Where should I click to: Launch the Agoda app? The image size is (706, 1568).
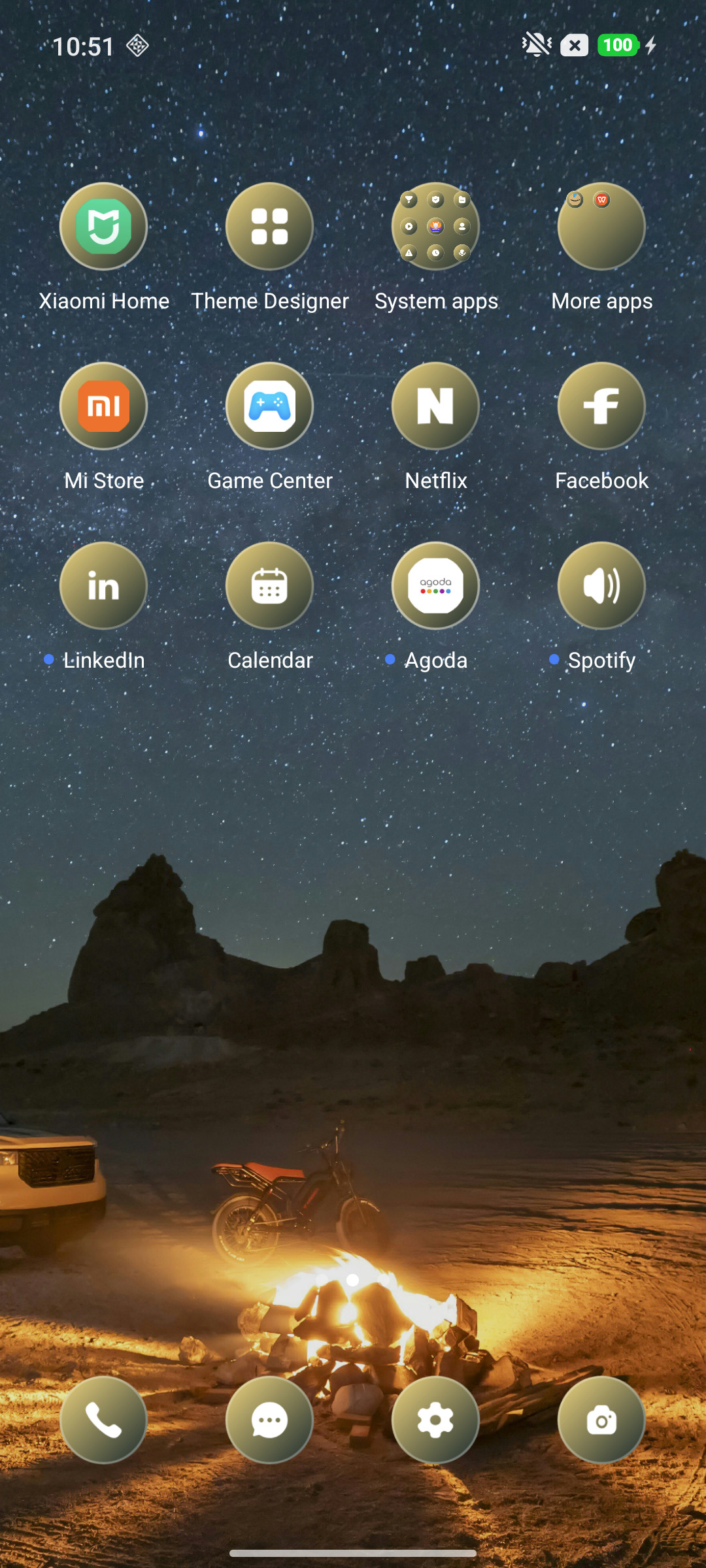[435, 585]
